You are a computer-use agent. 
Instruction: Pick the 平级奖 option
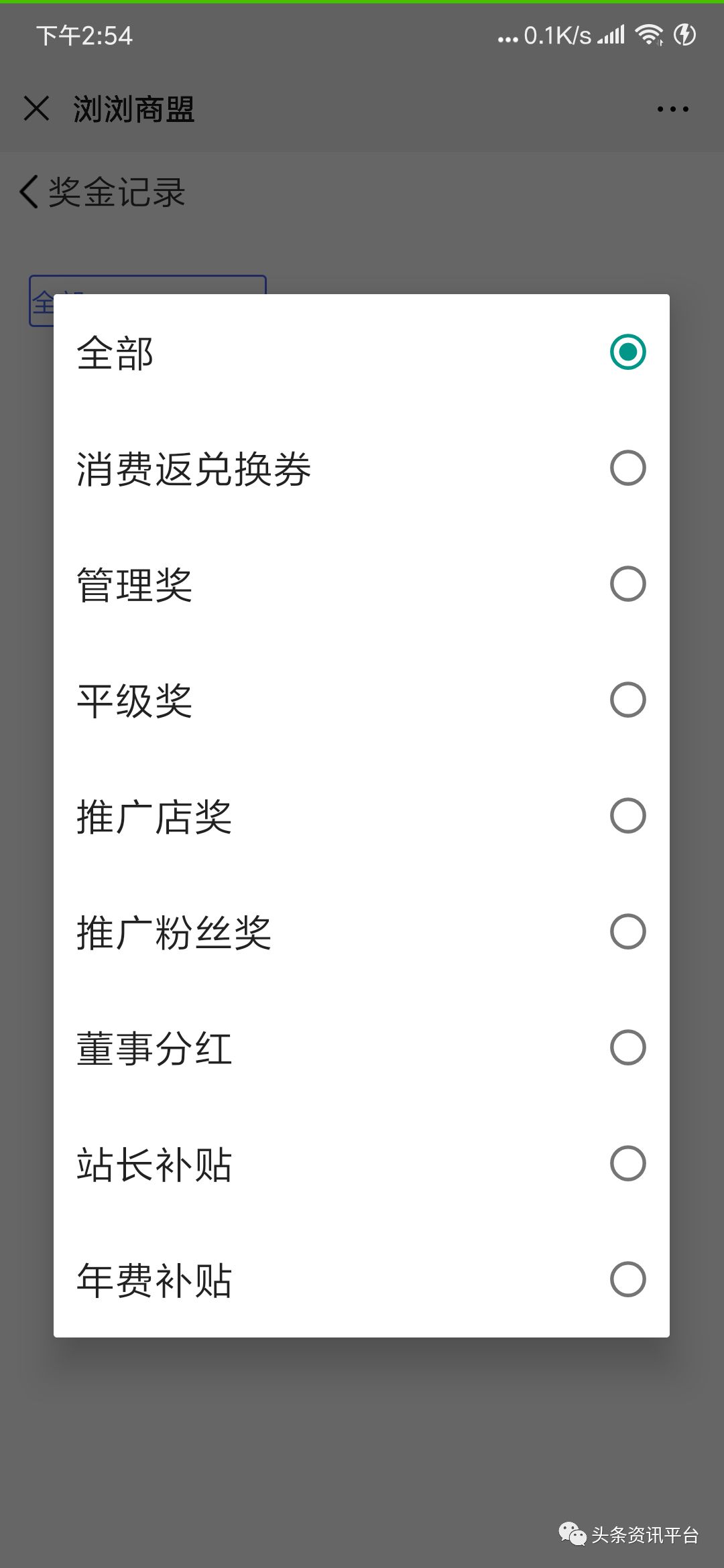click(x=361, y=700)
